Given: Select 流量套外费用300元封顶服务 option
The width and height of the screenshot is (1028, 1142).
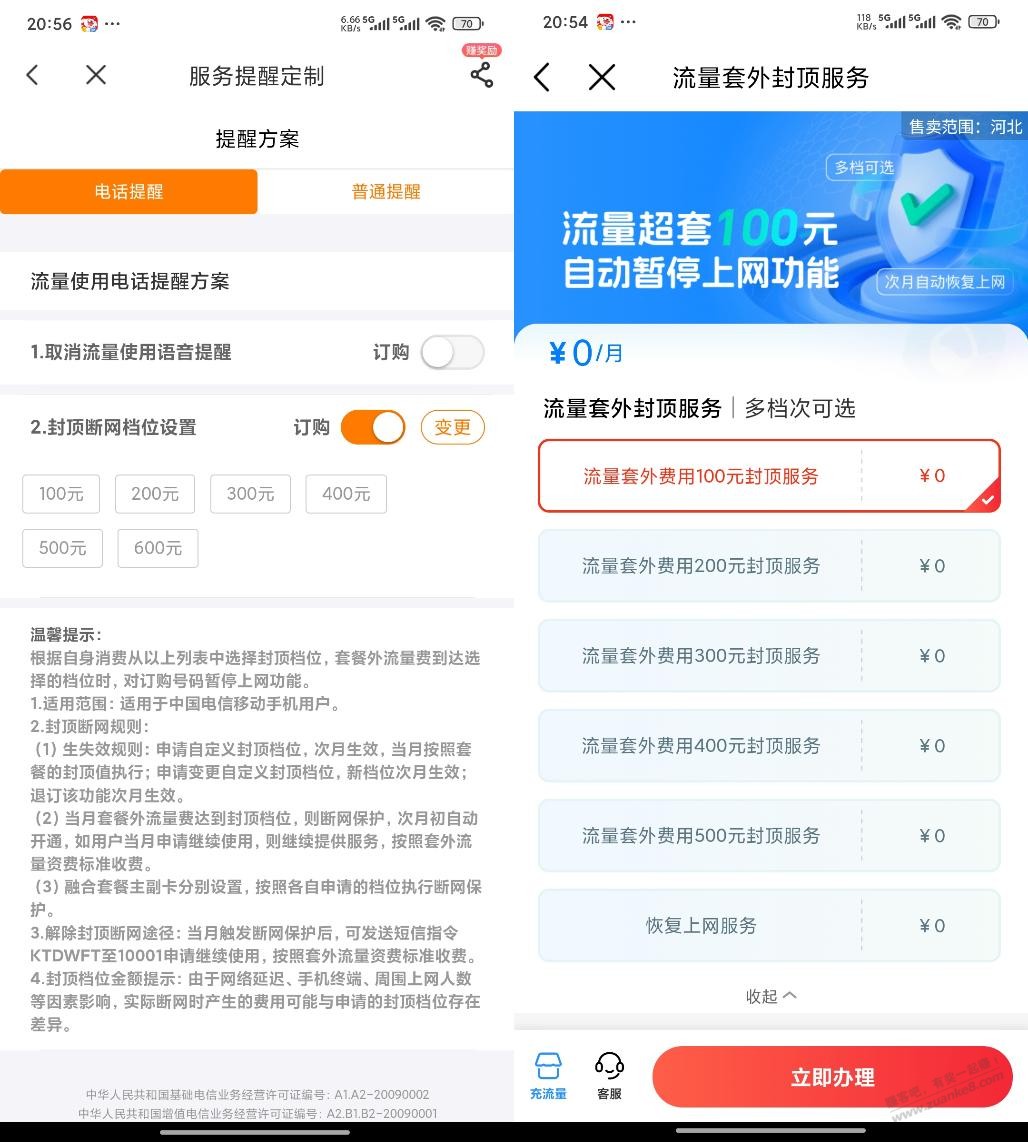Looking at the screenshot, I should (769, 656).
